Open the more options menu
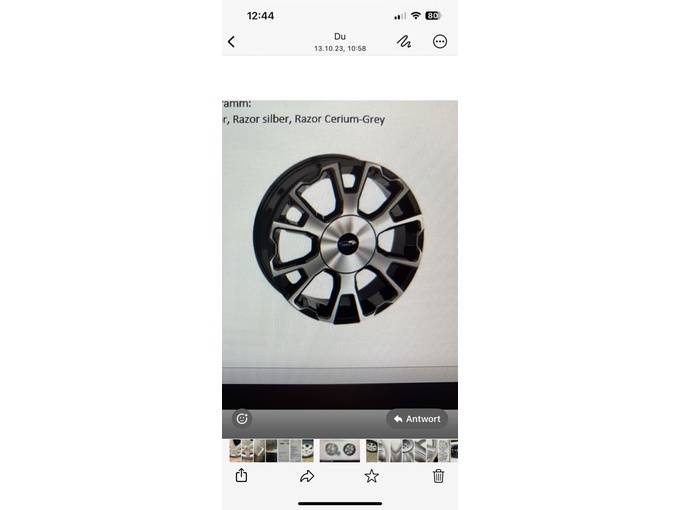Screen dimensions: 680x510 coord(440,42)
